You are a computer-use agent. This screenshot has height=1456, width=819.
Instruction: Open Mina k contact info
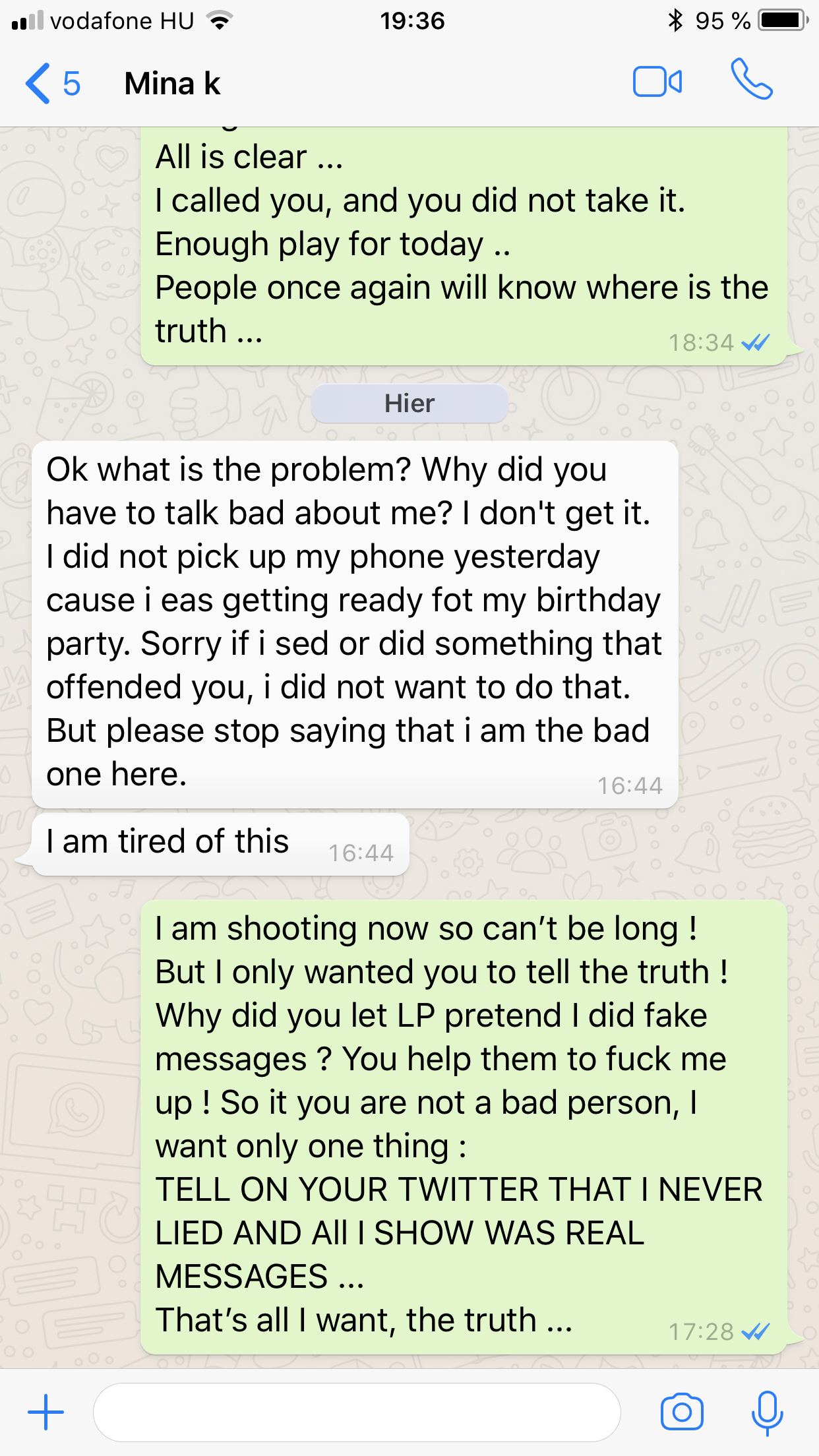pos(173,84)
